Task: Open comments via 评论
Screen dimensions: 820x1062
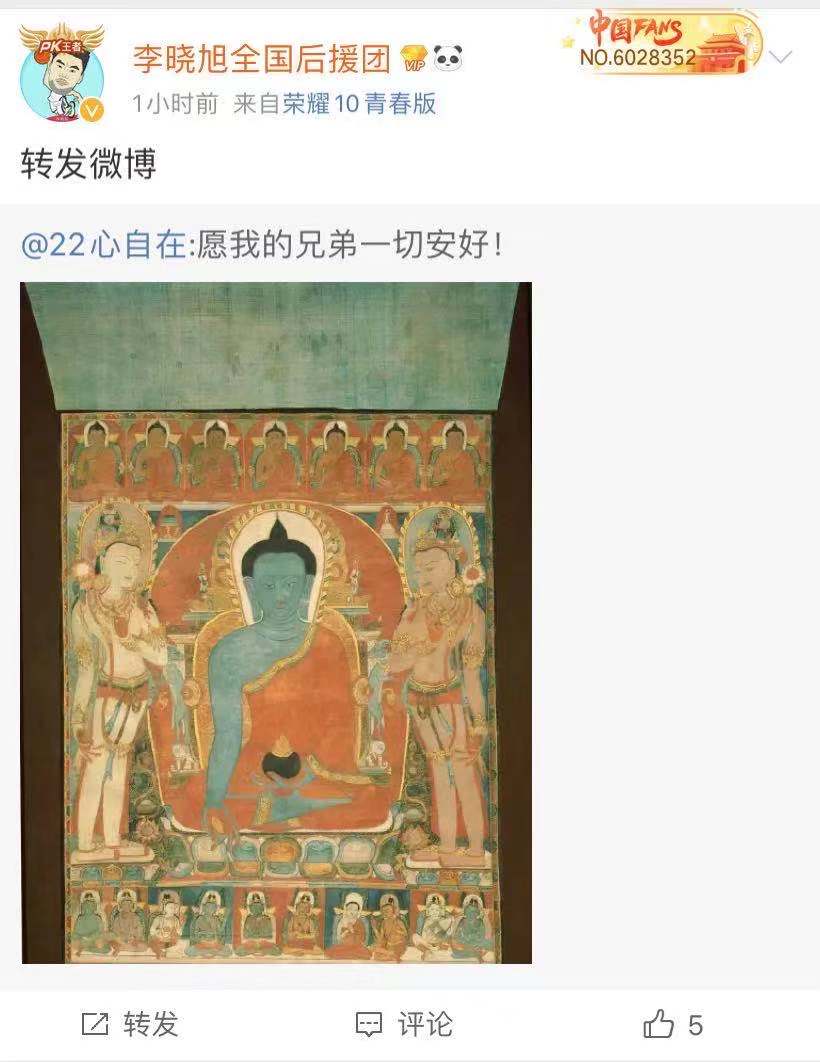Action: click(404, 1024)
